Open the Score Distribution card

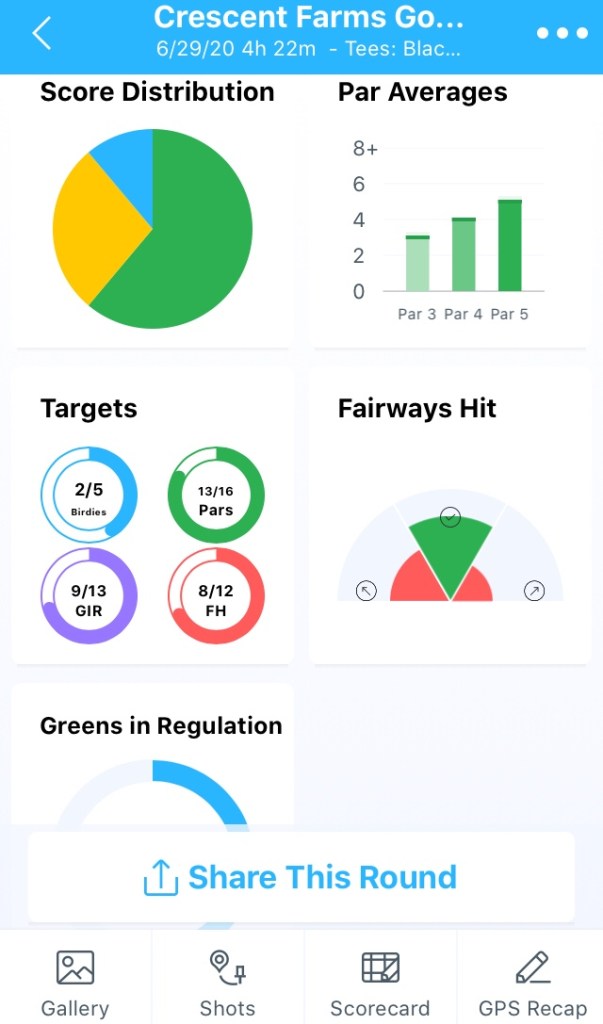(152, 214)
